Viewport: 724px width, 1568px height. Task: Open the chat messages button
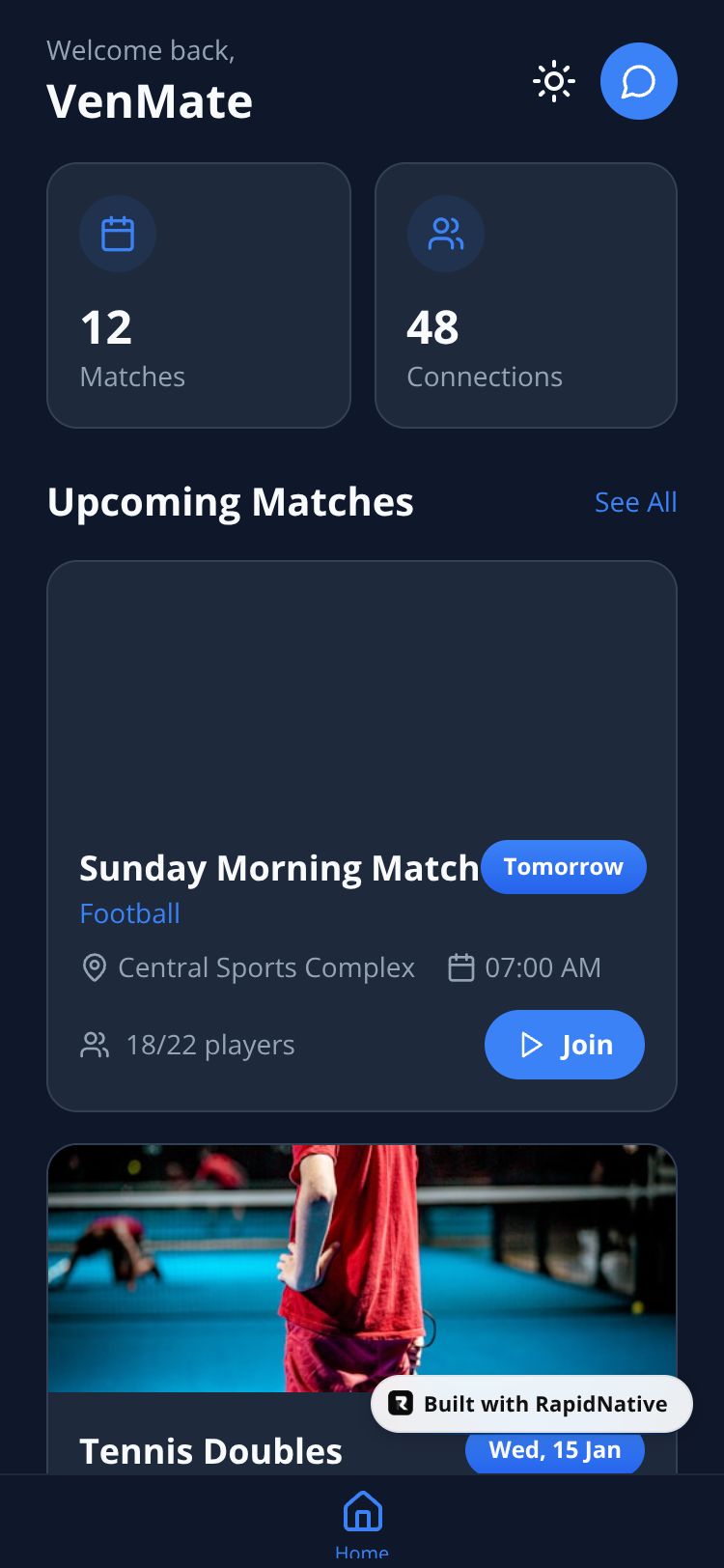pyautogui.click(x=638, y=81)
